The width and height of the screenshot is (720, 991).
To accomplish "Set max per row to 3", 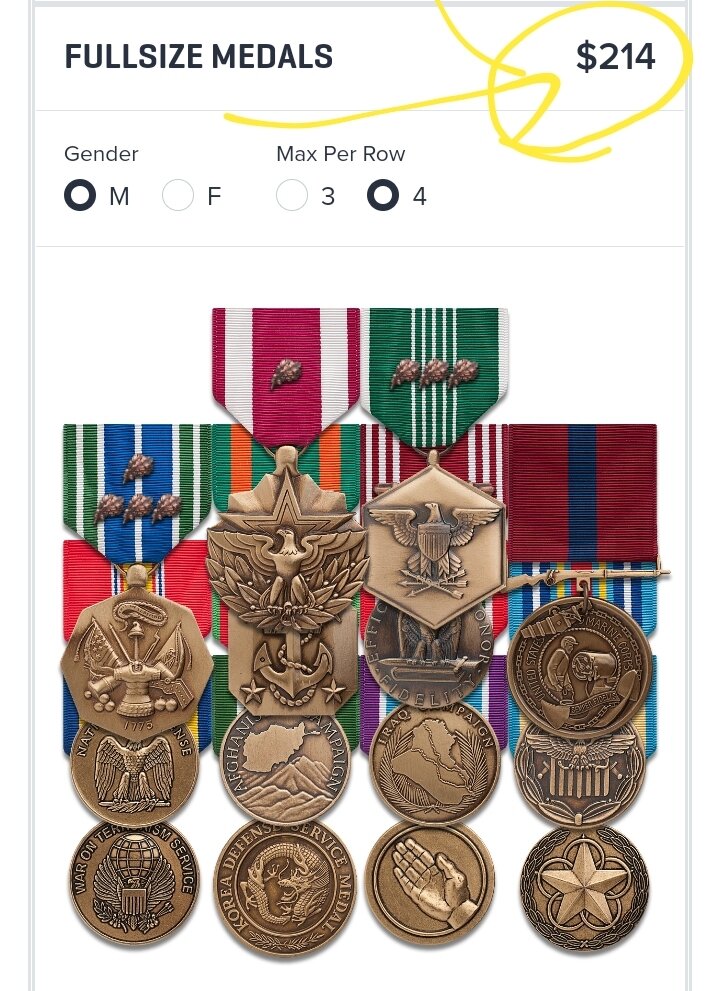I will point(292,196).
